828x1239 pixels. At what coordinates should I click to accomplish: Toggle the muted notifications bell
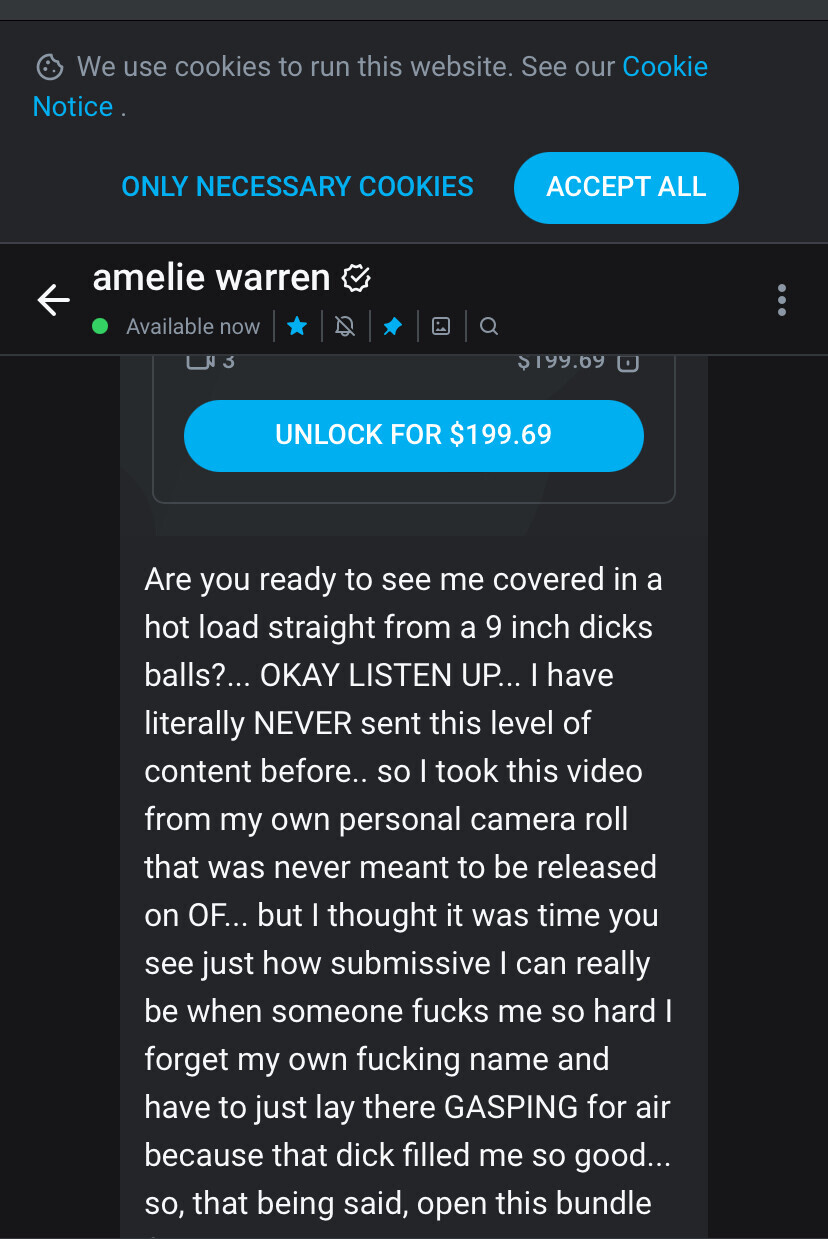click(345, 326)
